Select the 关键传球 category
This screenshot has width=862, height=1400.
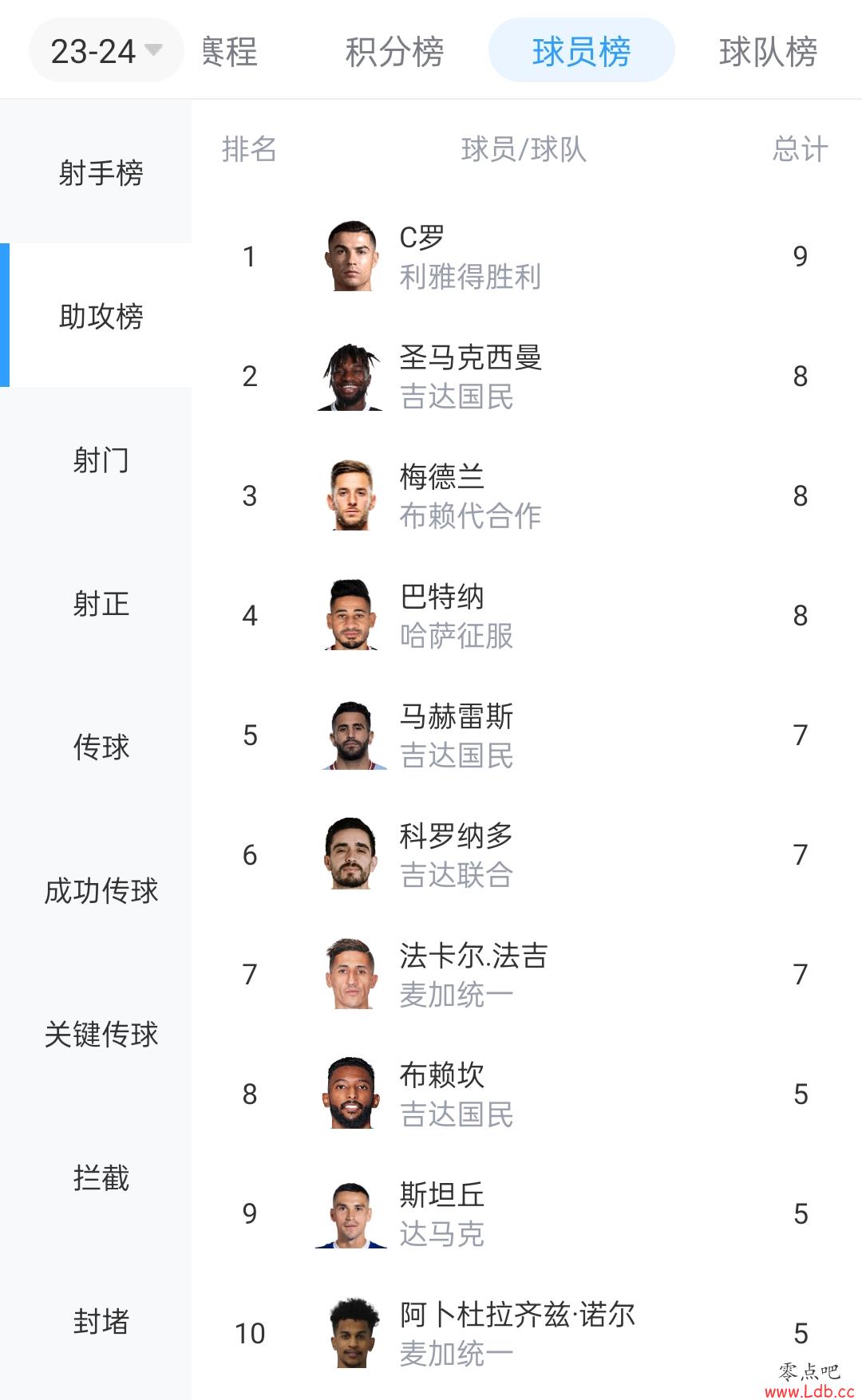(101, 1035)
